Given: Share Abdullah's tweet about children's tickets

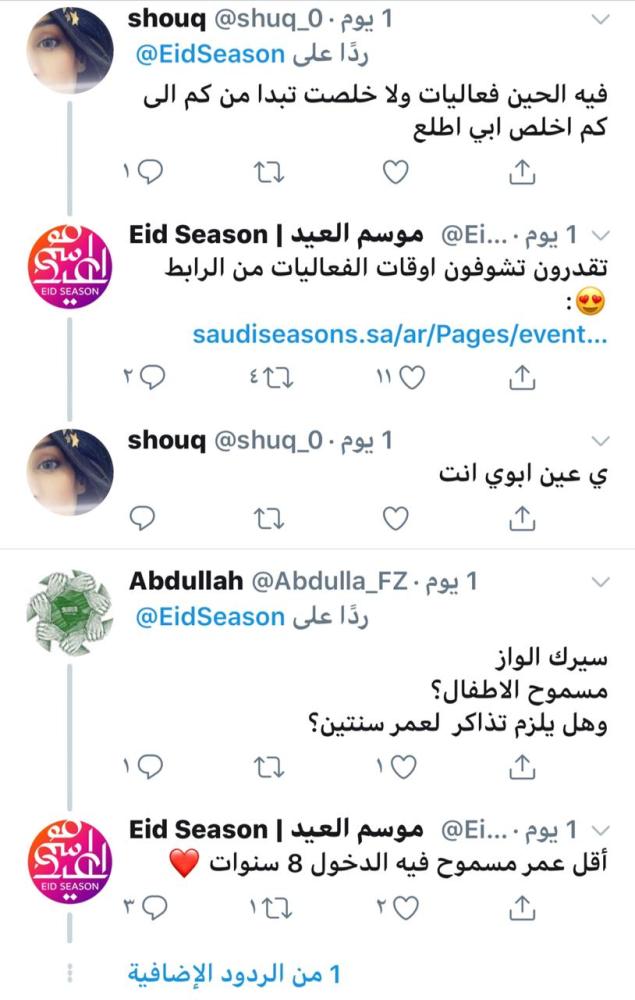Looking at the screenshot, I should [x=520, y=767].
